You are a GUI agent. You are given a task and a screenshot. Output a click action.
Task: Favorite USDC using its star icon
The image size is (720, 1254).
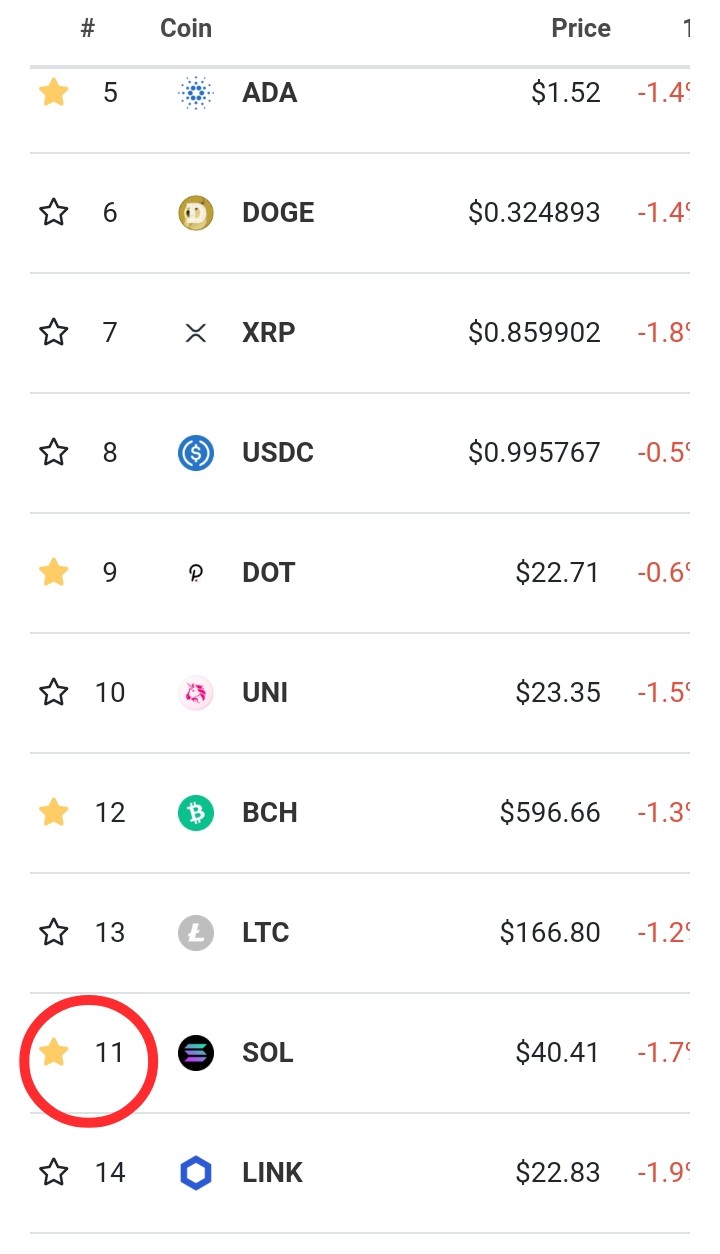click(53, 453)
